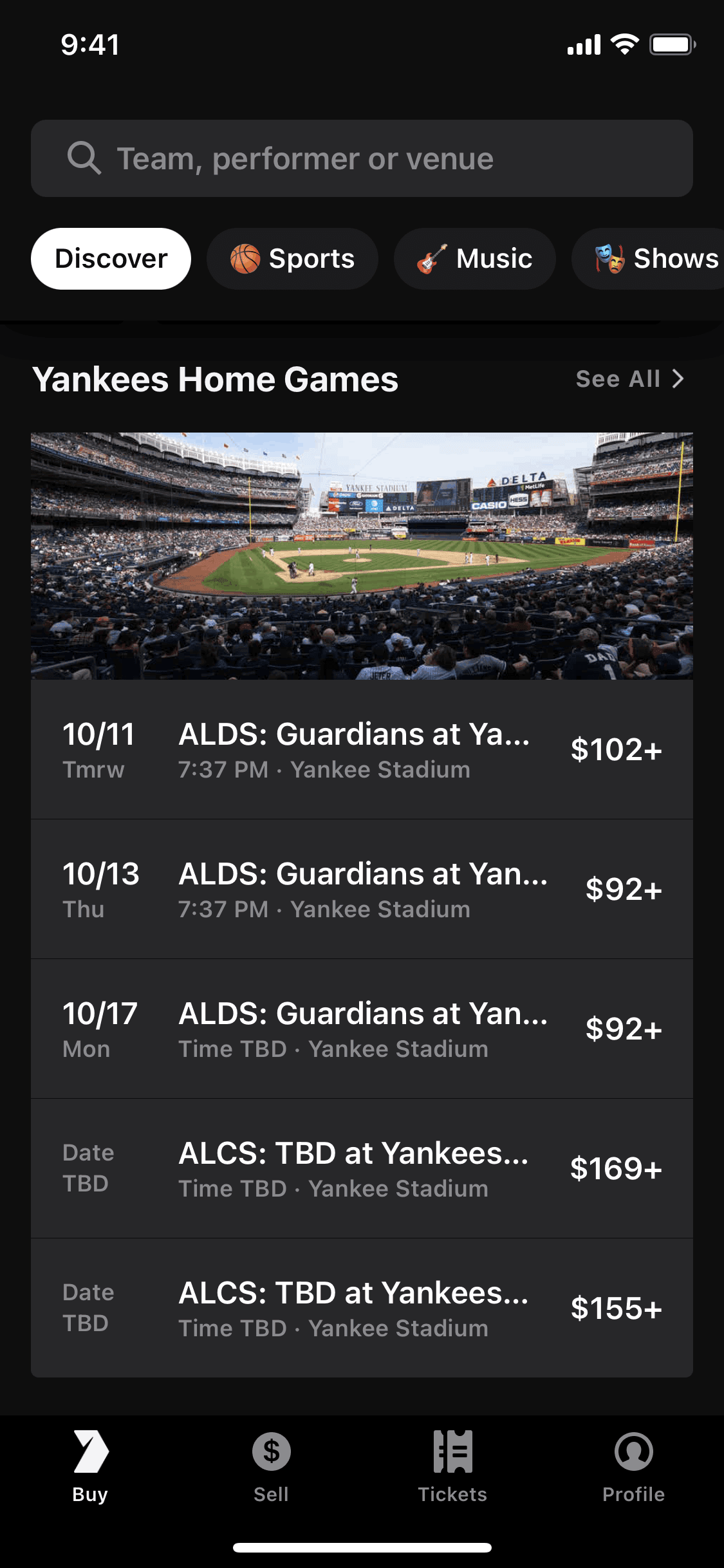Select the SeatGeek Buy logo icon
Screen dimensions: 724x1568
point(90,1451)
